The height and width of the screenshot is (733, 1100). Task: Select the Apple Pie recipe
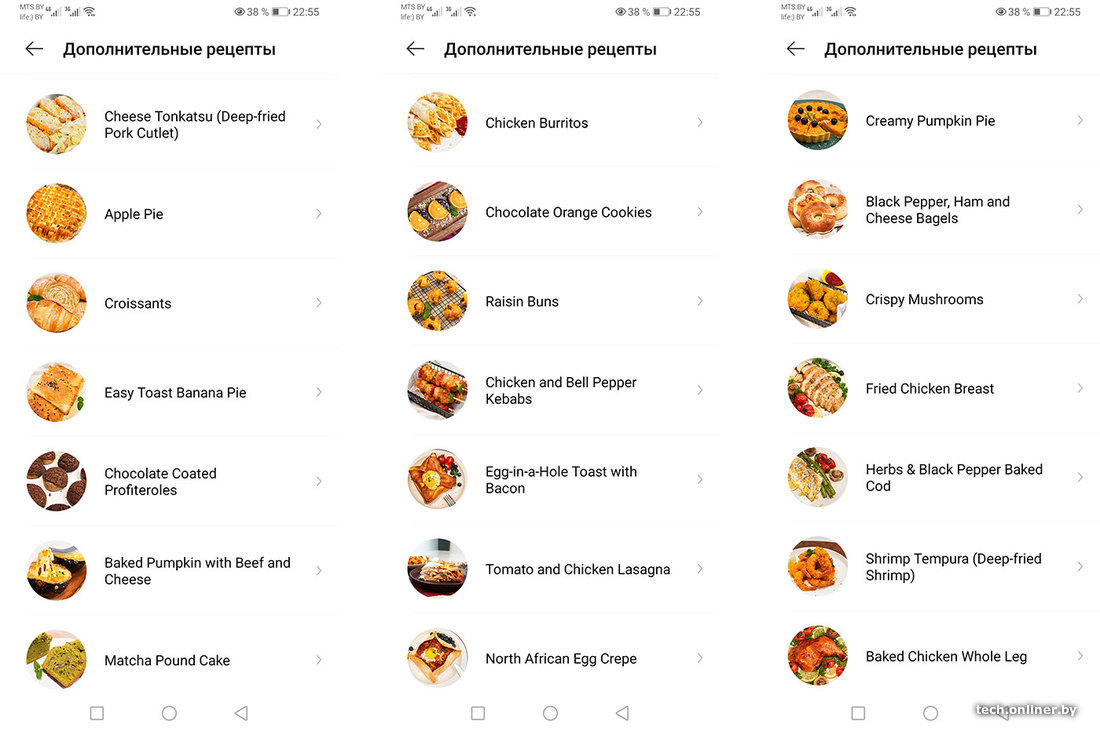(134, 214)
